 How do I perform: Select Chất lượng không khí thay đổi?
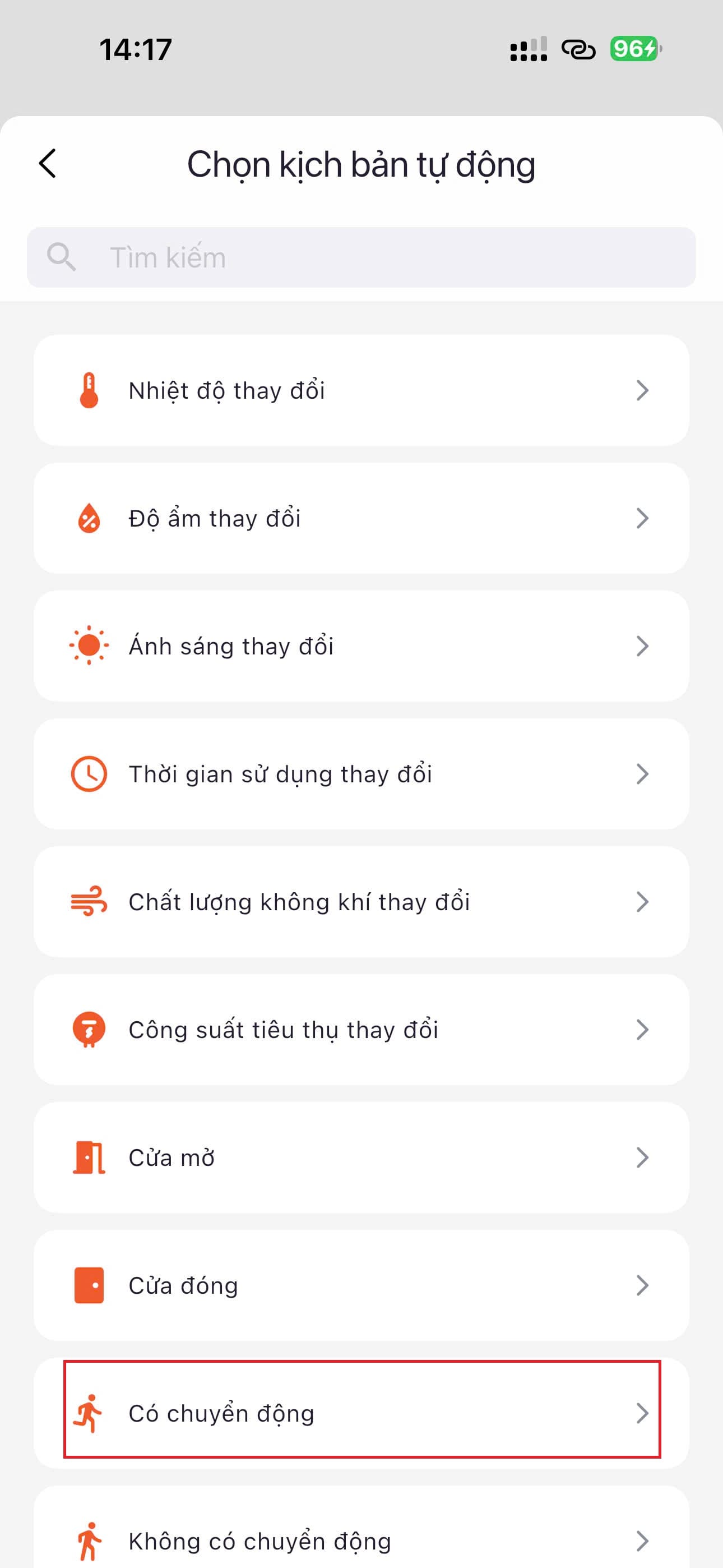(361, 901)
